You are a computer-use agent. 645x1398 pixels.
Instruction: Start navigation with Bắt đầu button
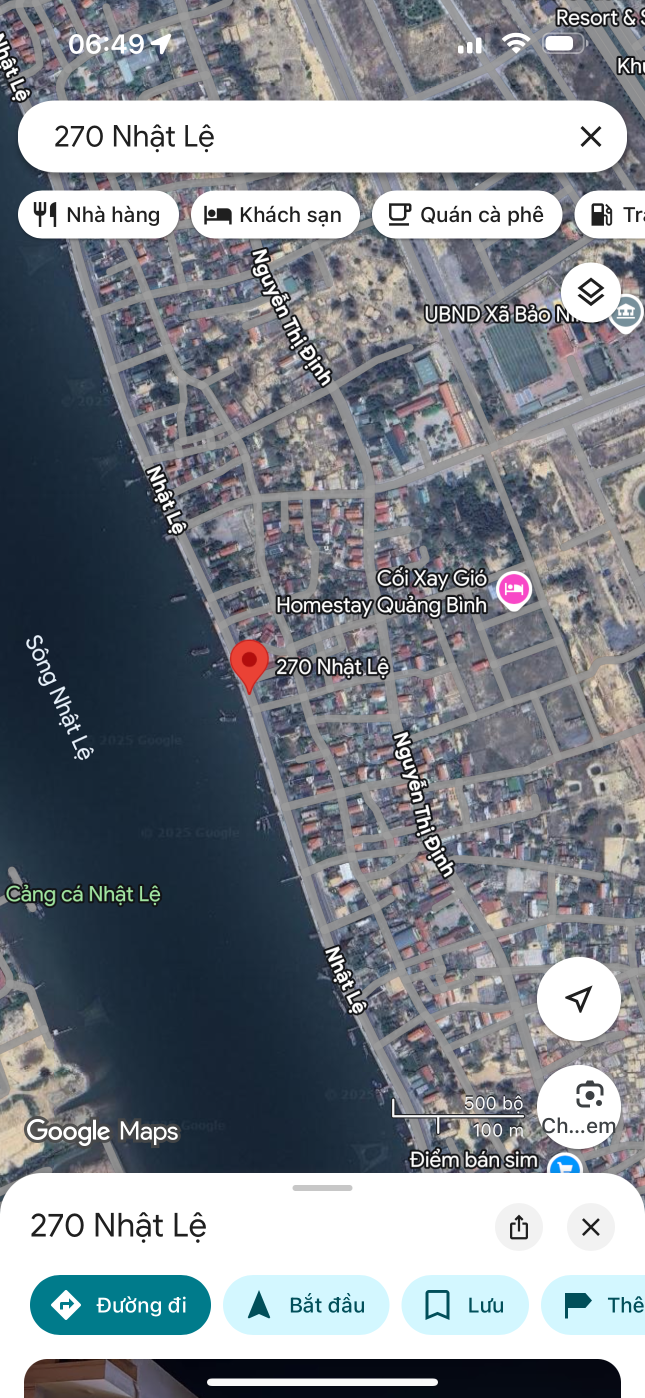click(x=306, y=1305)
